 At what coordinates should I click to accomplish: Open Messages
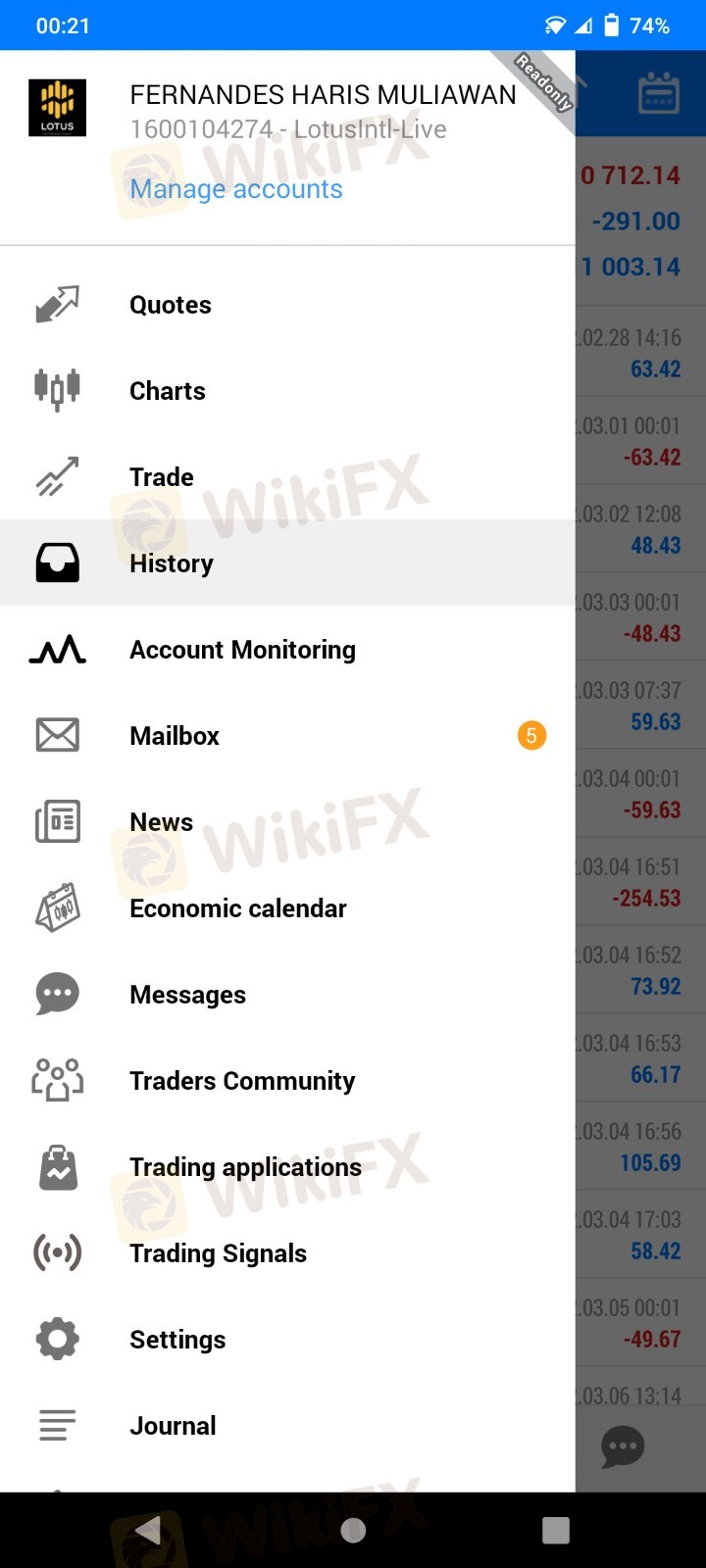(287, 995)
